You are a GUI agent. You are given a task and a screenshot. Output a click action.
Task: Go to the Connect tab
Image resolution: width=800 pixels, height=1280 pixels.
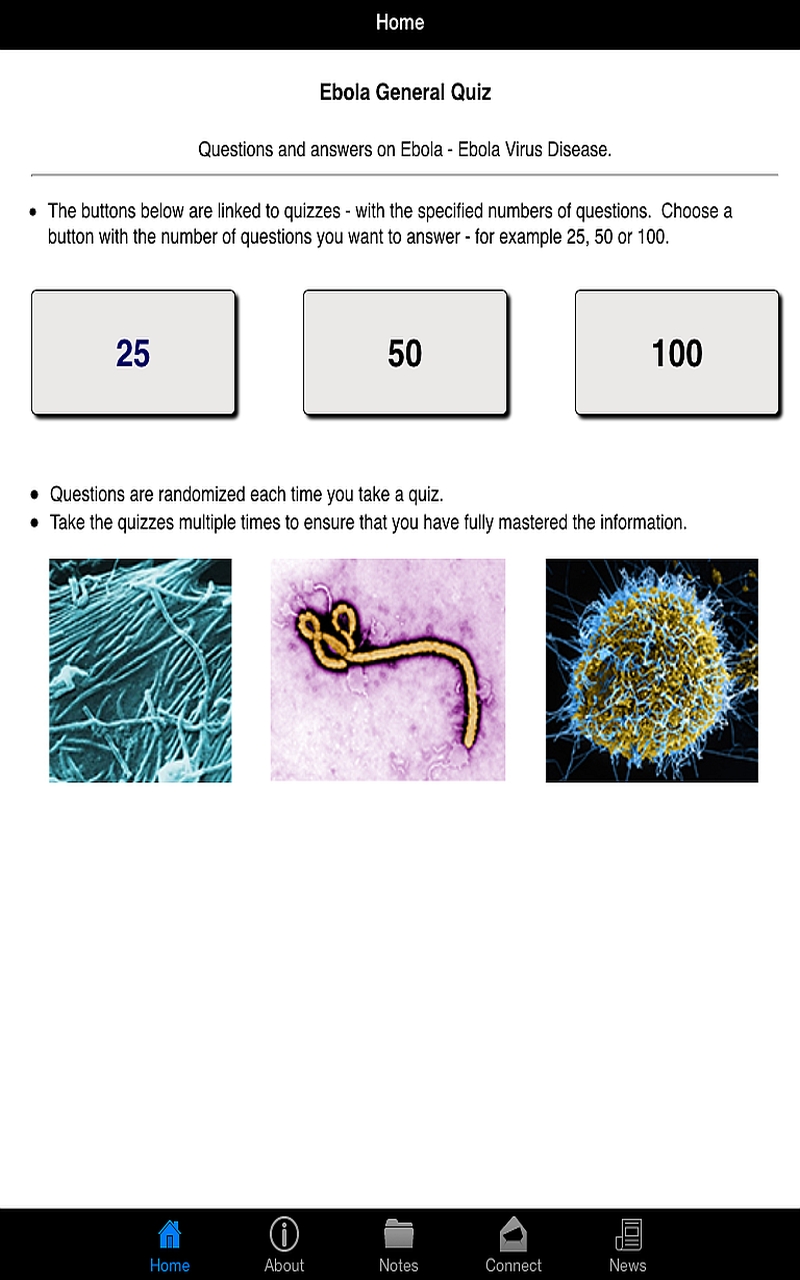tap(513, 1245)
